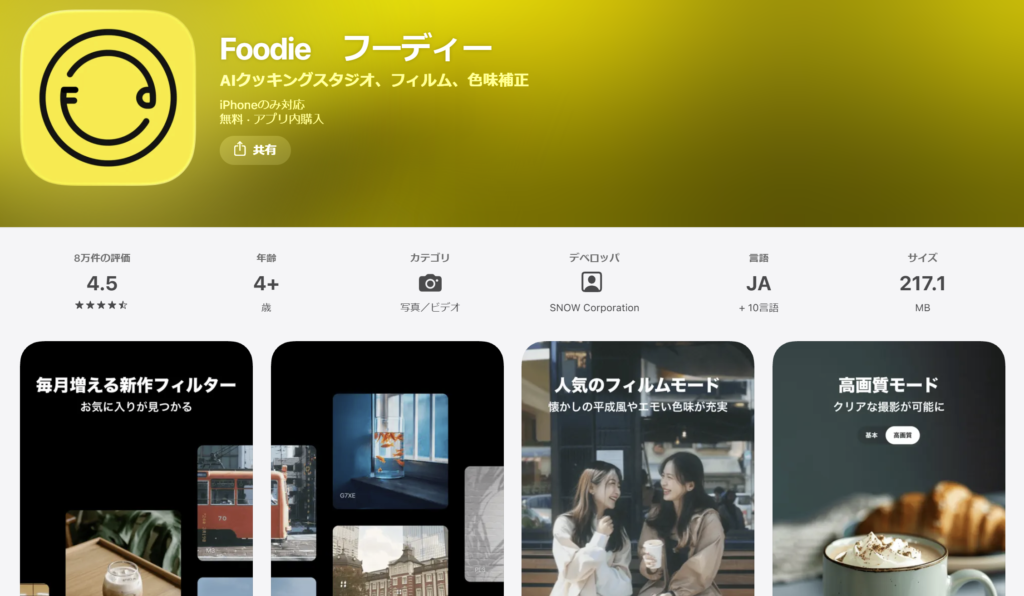Open the 毎月増える新作フィルター screenshot
The height and width of the screenshot is (596, 1024).
click(136, 468)
